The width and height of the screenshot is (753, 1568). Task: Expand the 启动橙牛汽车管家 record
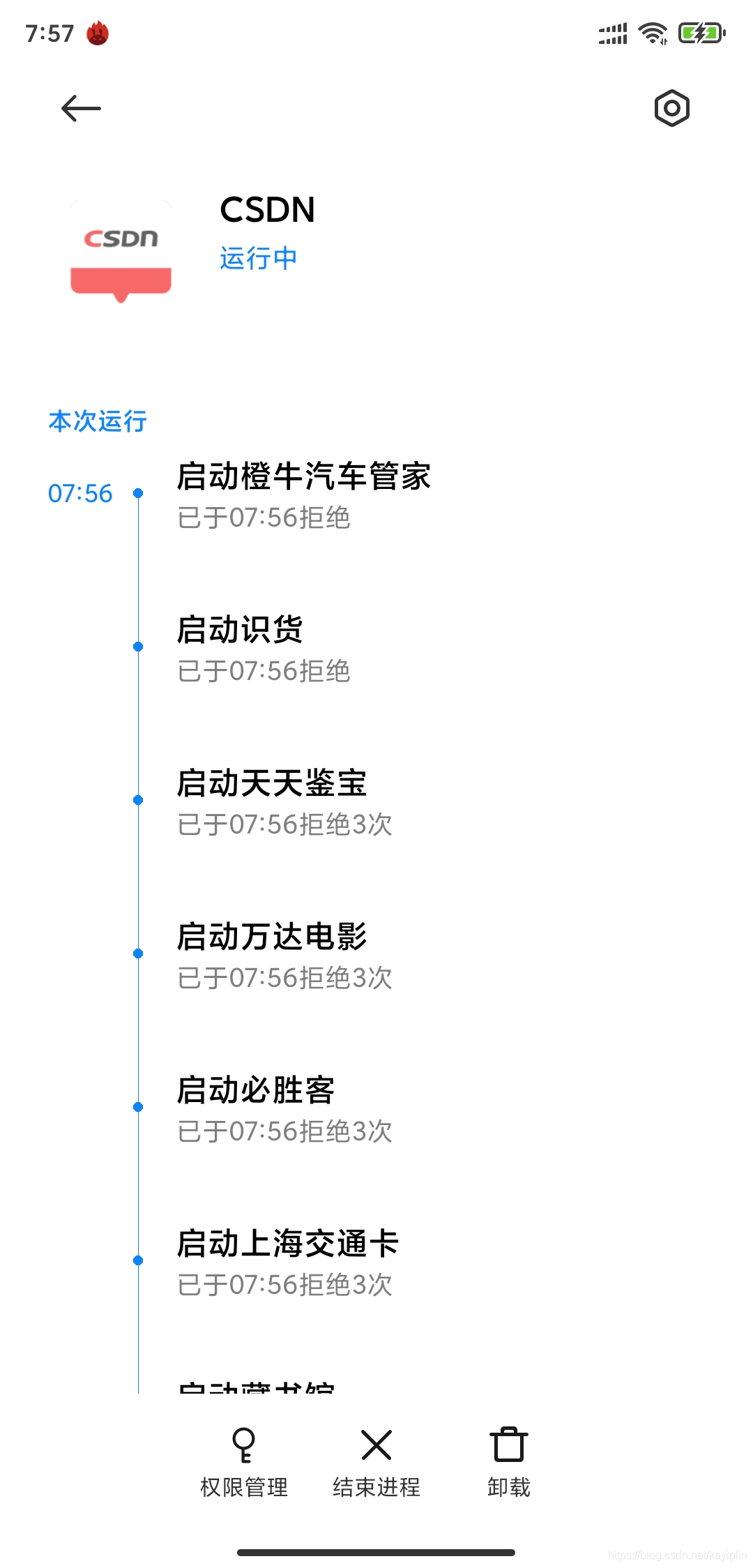(x=303, y=478)
